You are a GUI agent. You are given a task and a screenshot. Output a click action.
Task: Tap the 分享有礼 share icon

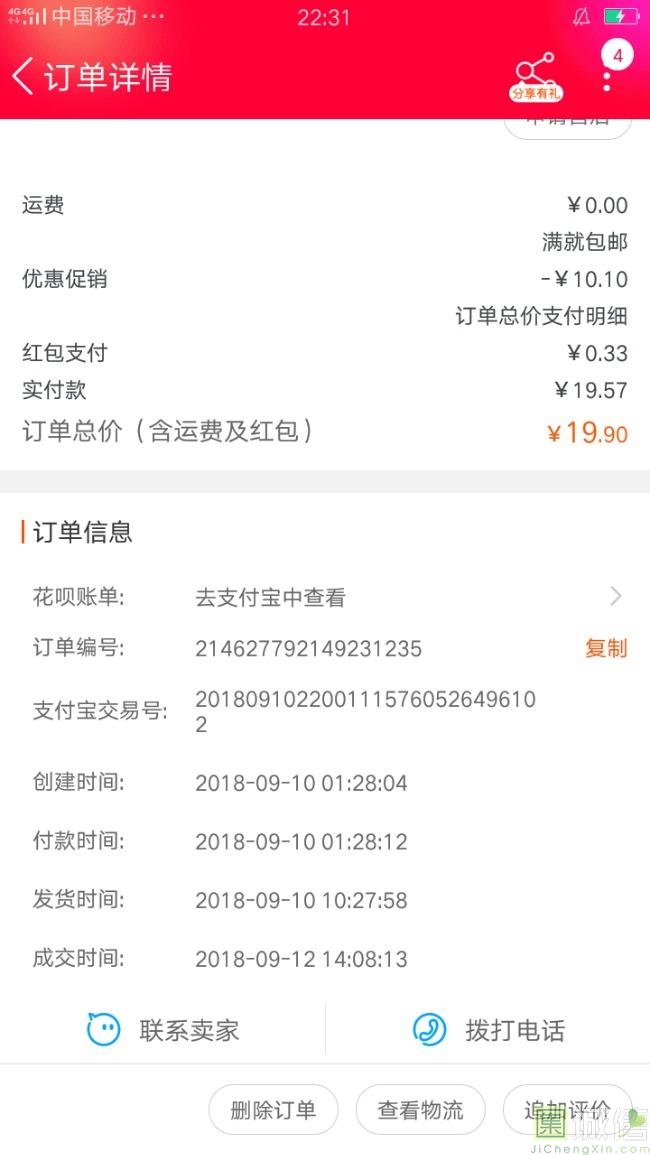point(536,77)
